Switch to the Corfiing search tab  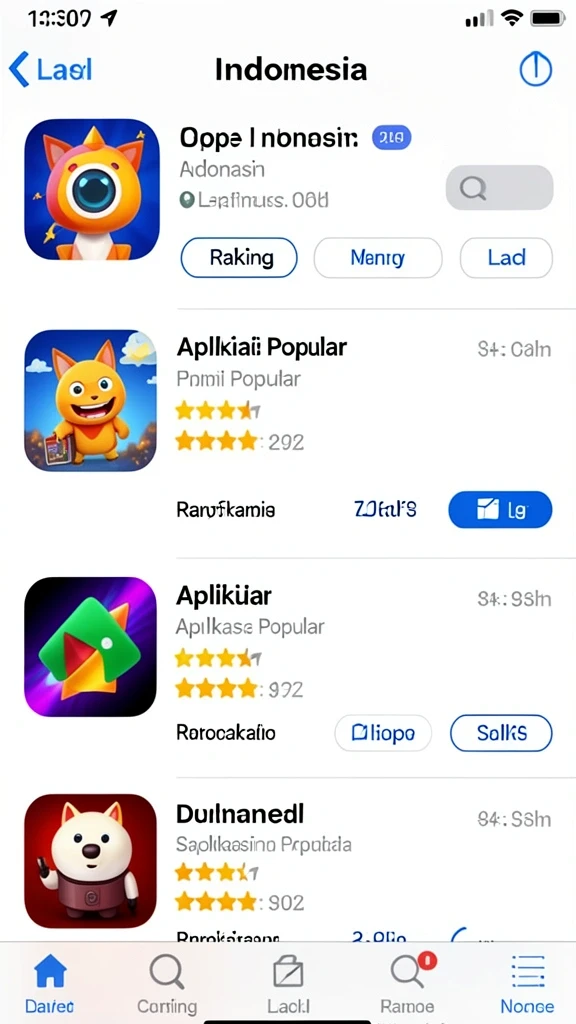[167, 983]
